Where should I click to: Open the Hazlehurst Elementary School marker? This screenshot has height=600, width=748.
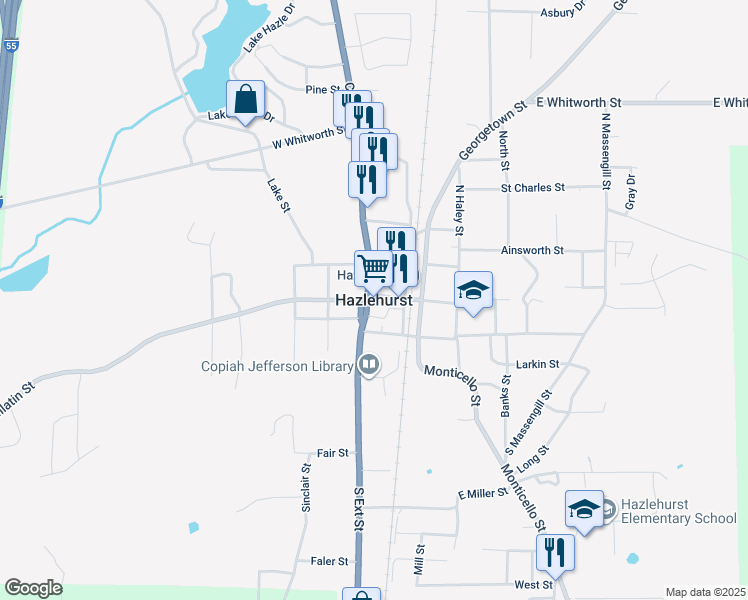[x=585, y=510]
